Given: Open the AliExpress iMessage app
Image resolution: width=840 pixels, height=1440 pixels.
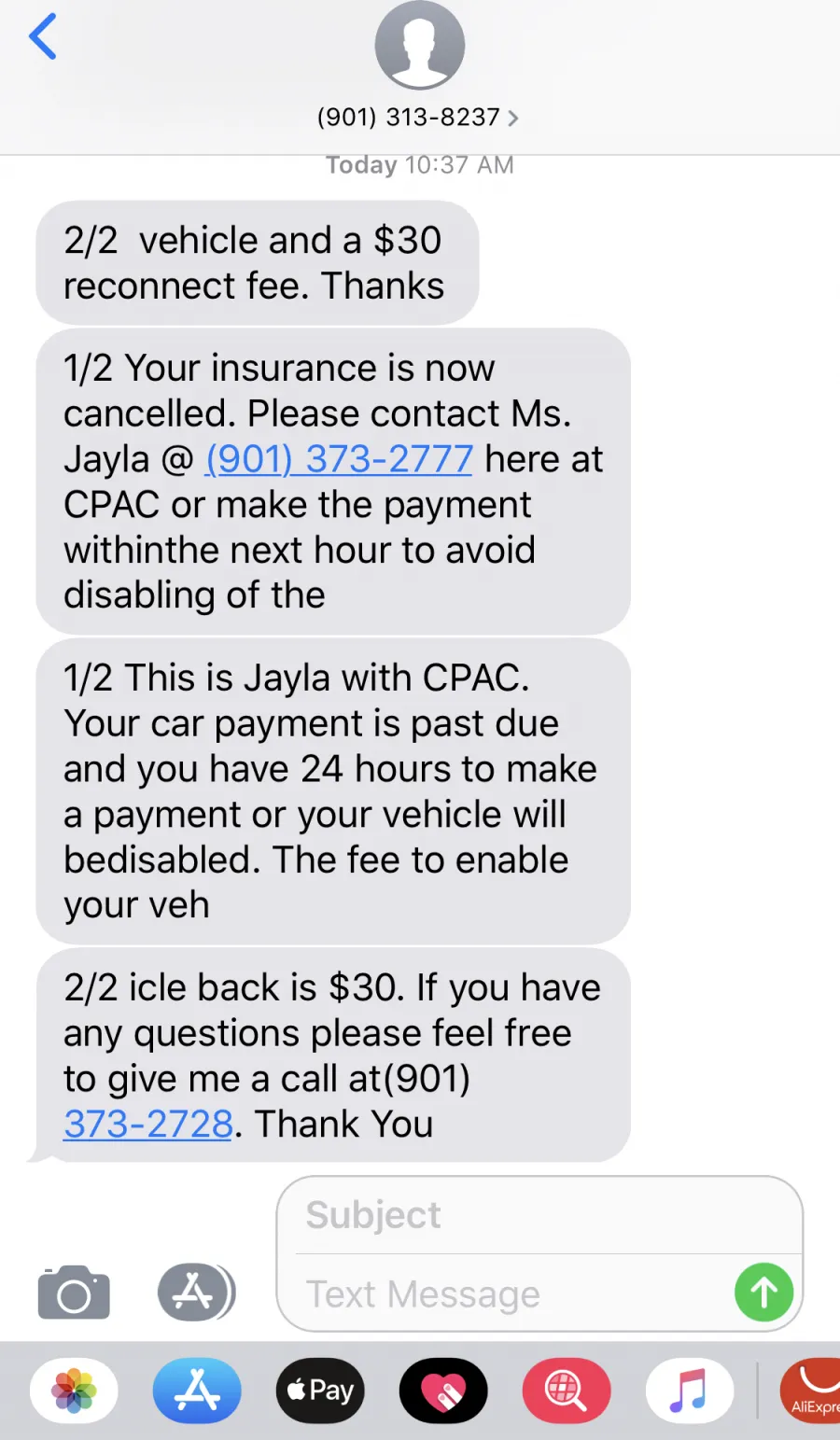Looking at the screenshot, I should click(x=812, y=1391).
